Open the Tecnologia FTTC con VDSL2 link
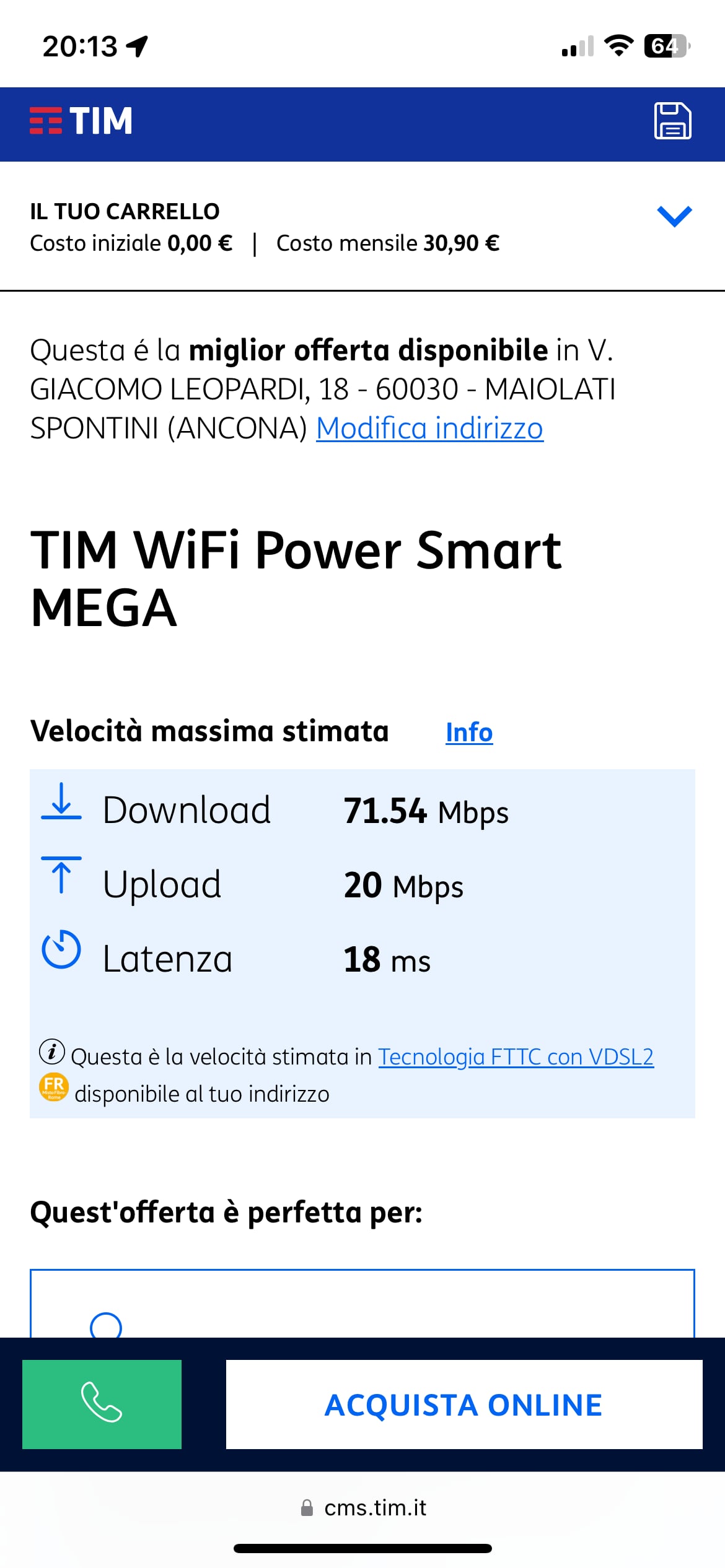725x1568 pixels. 516,1056
